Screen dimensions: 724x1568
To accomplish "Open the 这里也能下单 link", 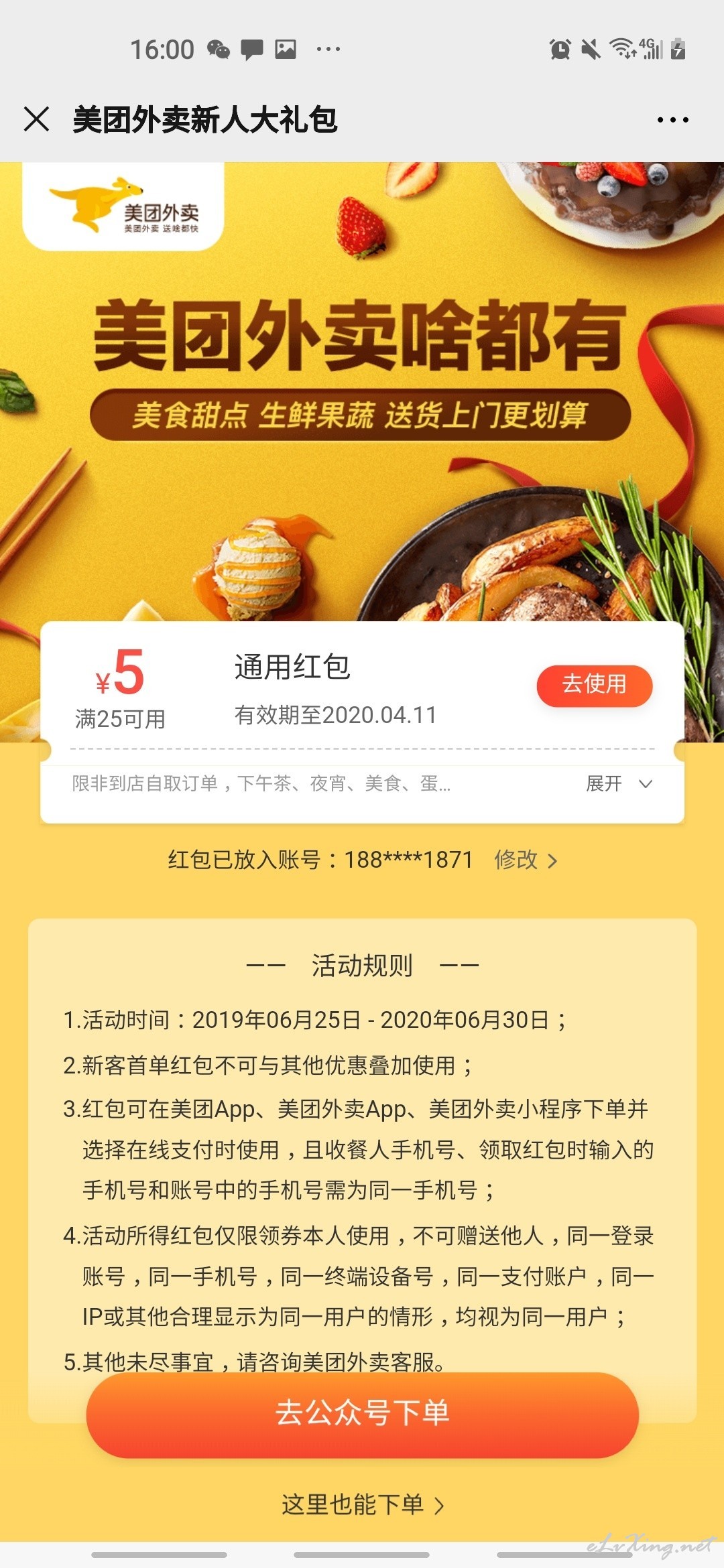I will point(362,1505).
